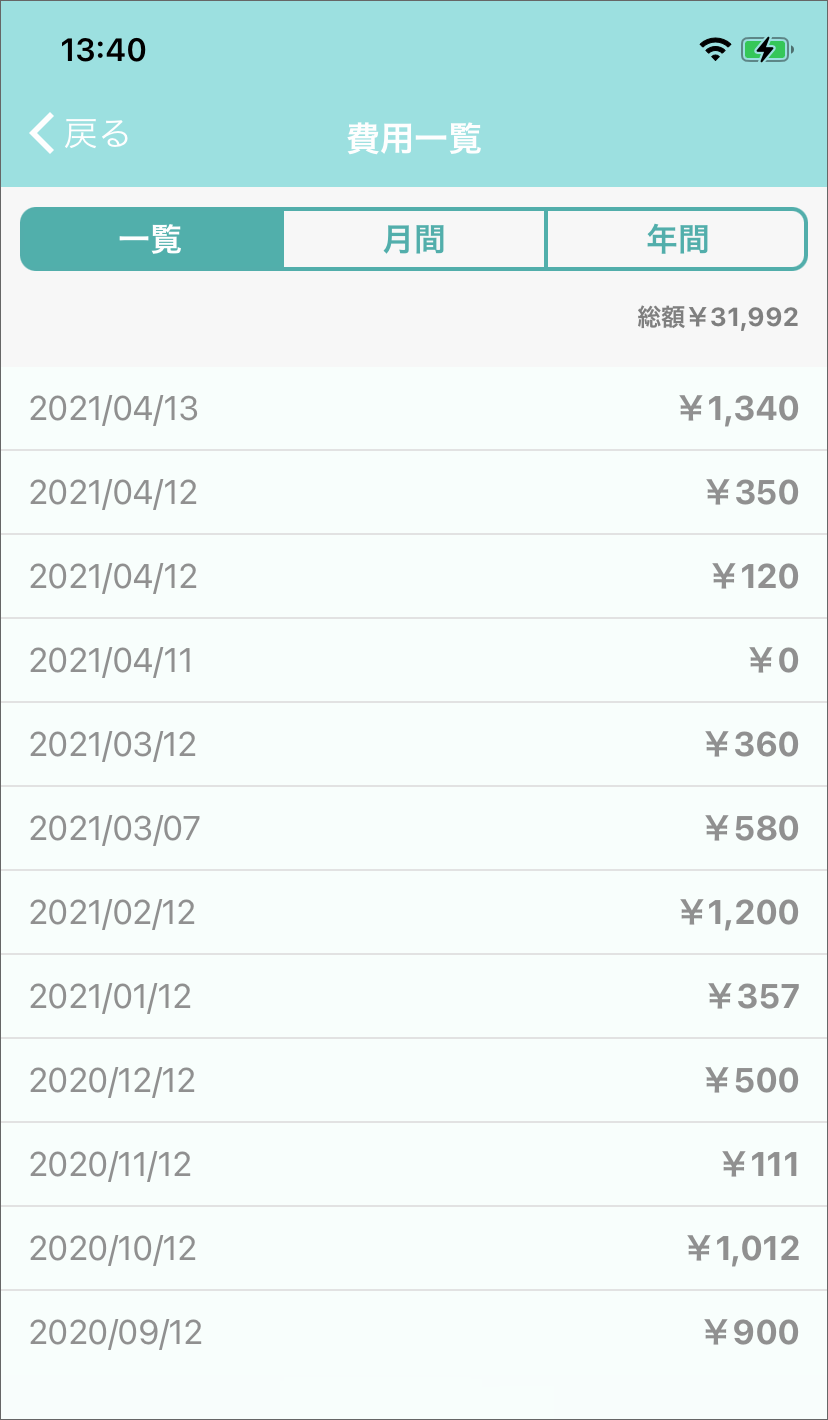Open the 2021/02/12 ¥1,200 entry
828x1420 pixels.
coord(414,913)
